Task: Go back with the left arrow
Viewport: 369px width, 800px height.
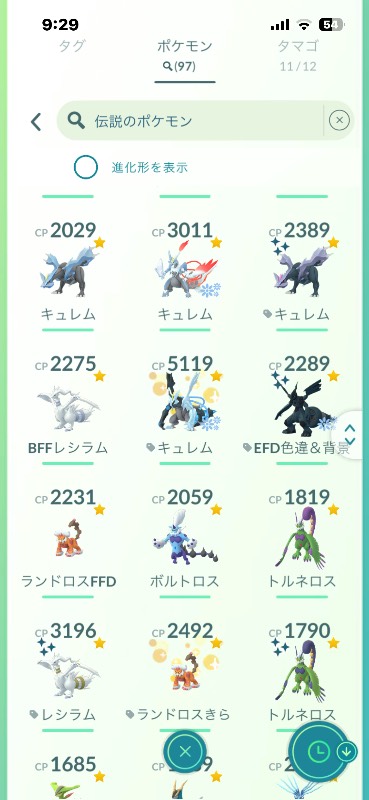Action: [x=36, y=121]
